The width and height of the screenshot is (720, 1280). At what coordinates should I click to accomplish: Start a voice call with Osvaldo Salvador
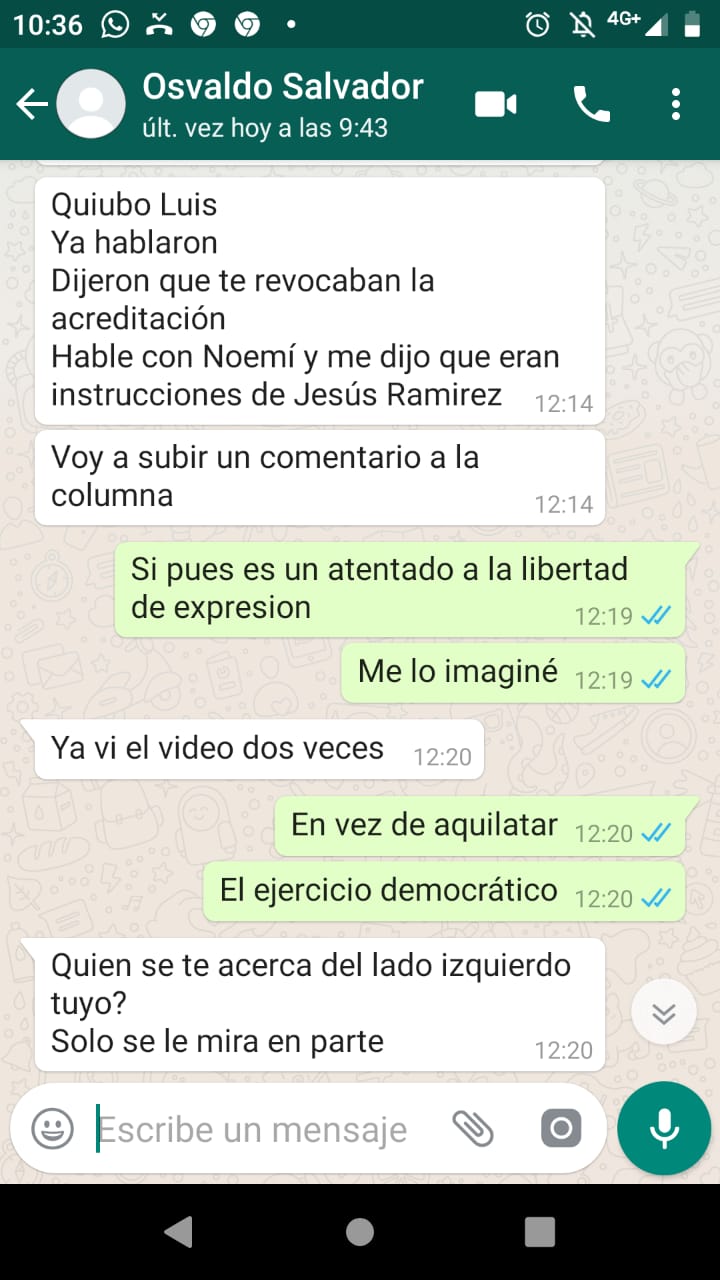coord(591,104)
